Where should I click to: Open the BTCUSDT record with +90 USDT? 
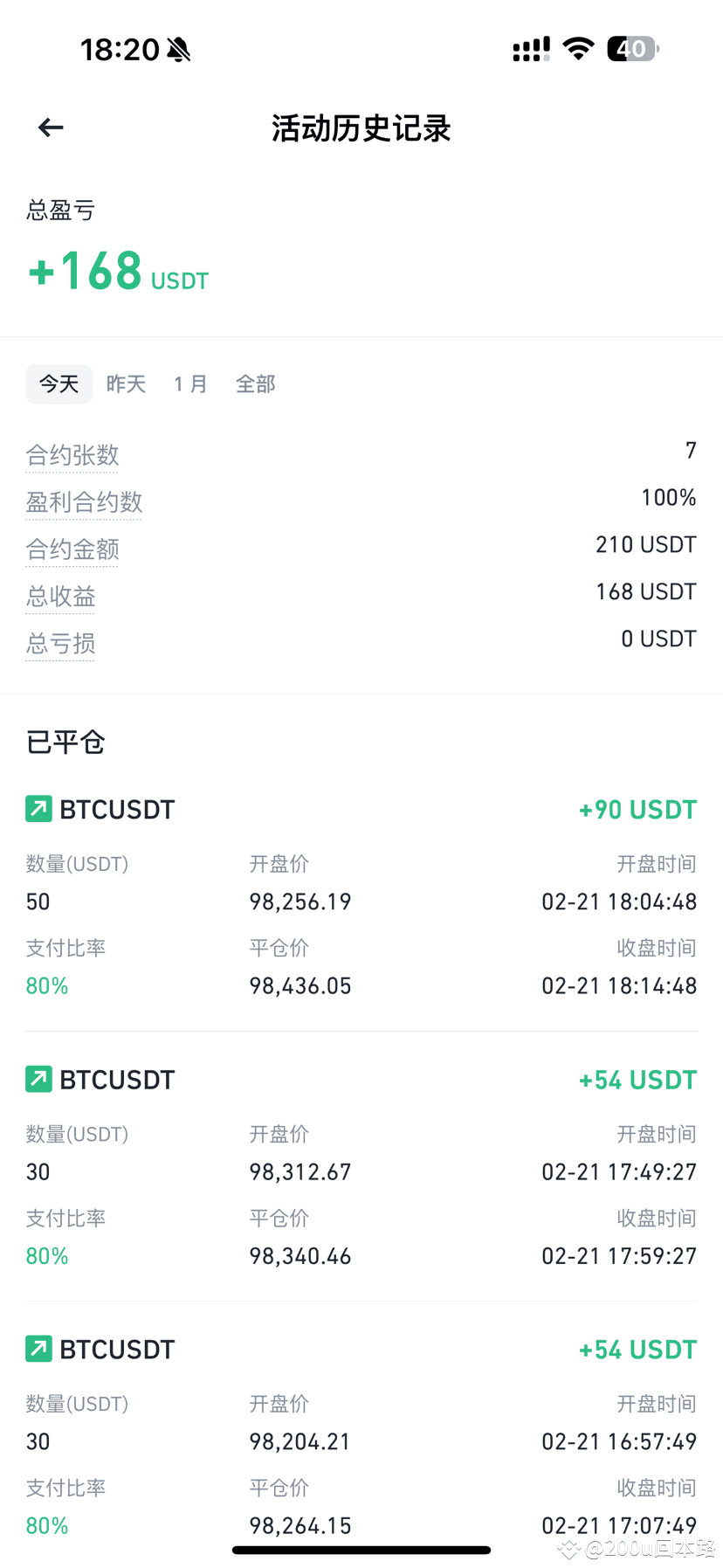(361, 900)
